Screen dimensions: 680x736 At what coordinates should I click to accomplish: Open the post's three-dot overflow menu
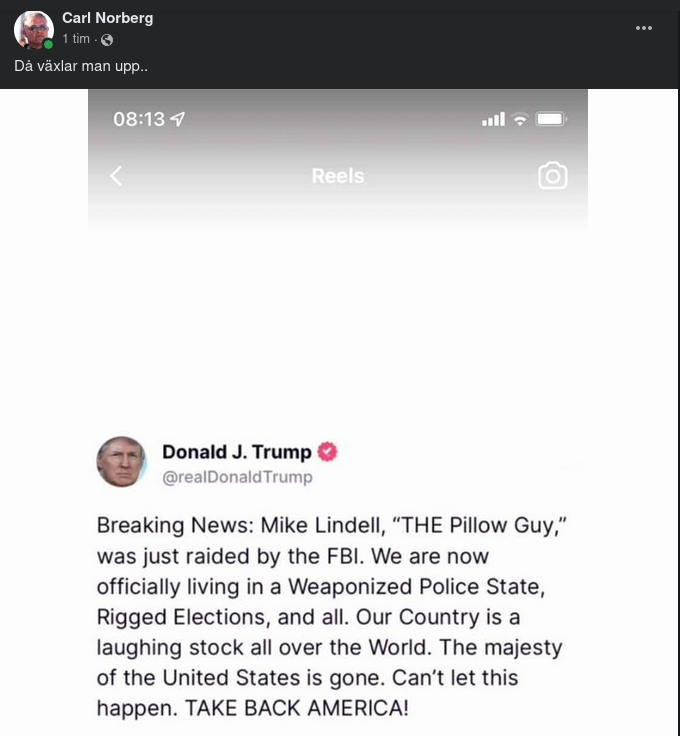pyautogui.click(x=644, y=28)
